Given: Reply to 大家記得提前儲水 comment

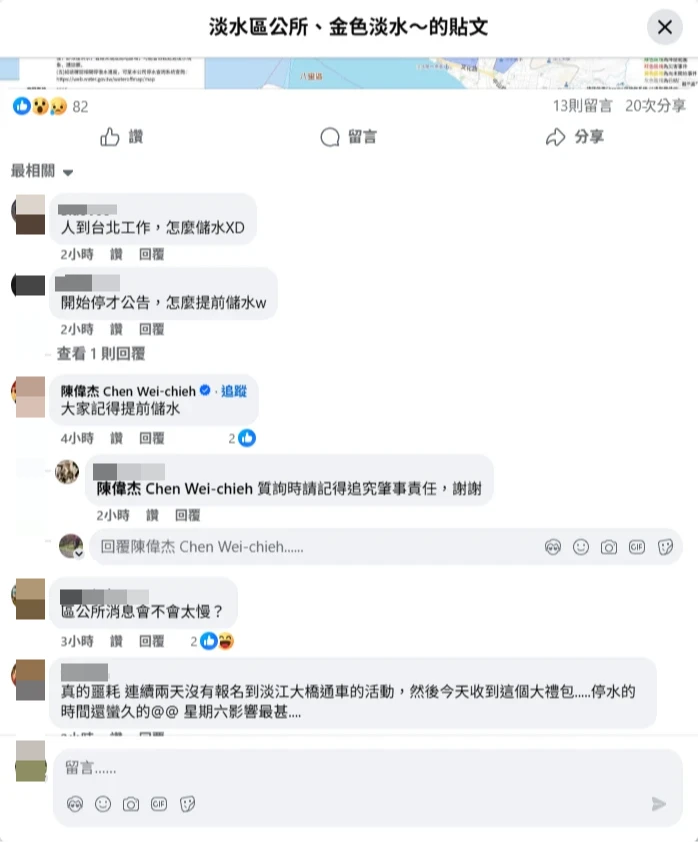Looking at the screenshot, I should [151, 438].
